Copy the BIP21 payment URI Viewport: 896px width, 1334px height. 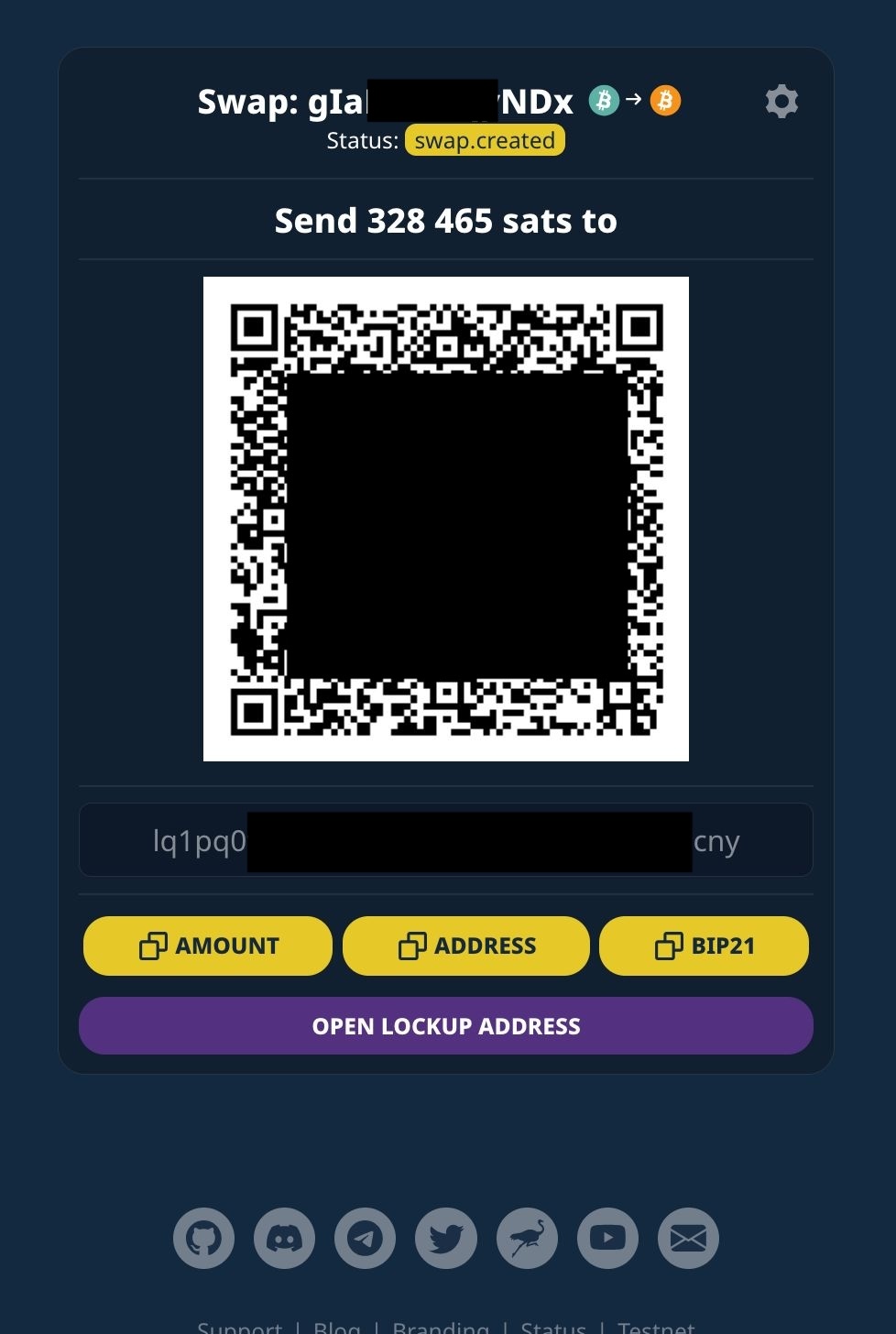point(704,946)
